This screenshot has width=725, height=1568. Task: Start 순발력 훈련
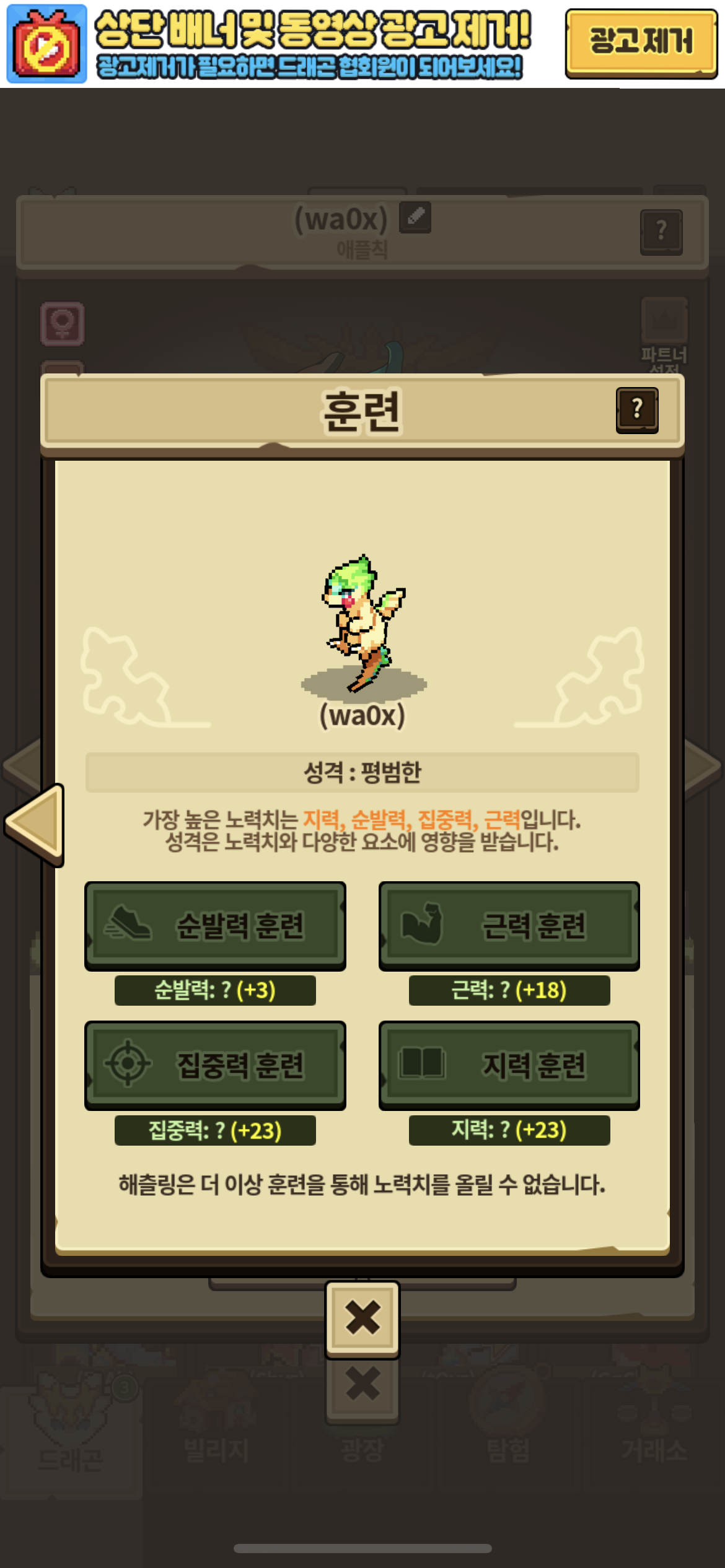point(215,925)
